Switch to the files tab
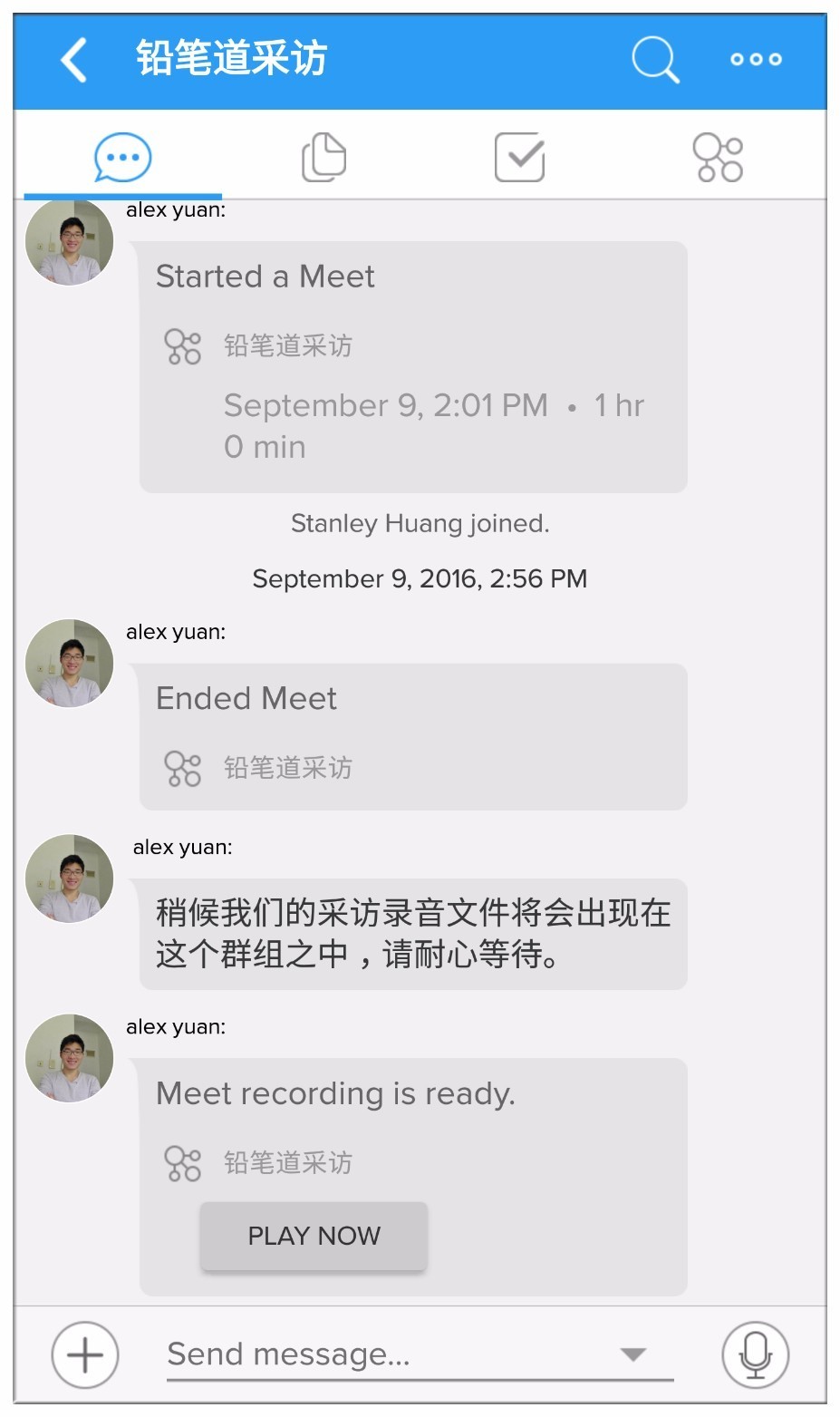This screenshot has width=840, height=1417. [323, 158]
